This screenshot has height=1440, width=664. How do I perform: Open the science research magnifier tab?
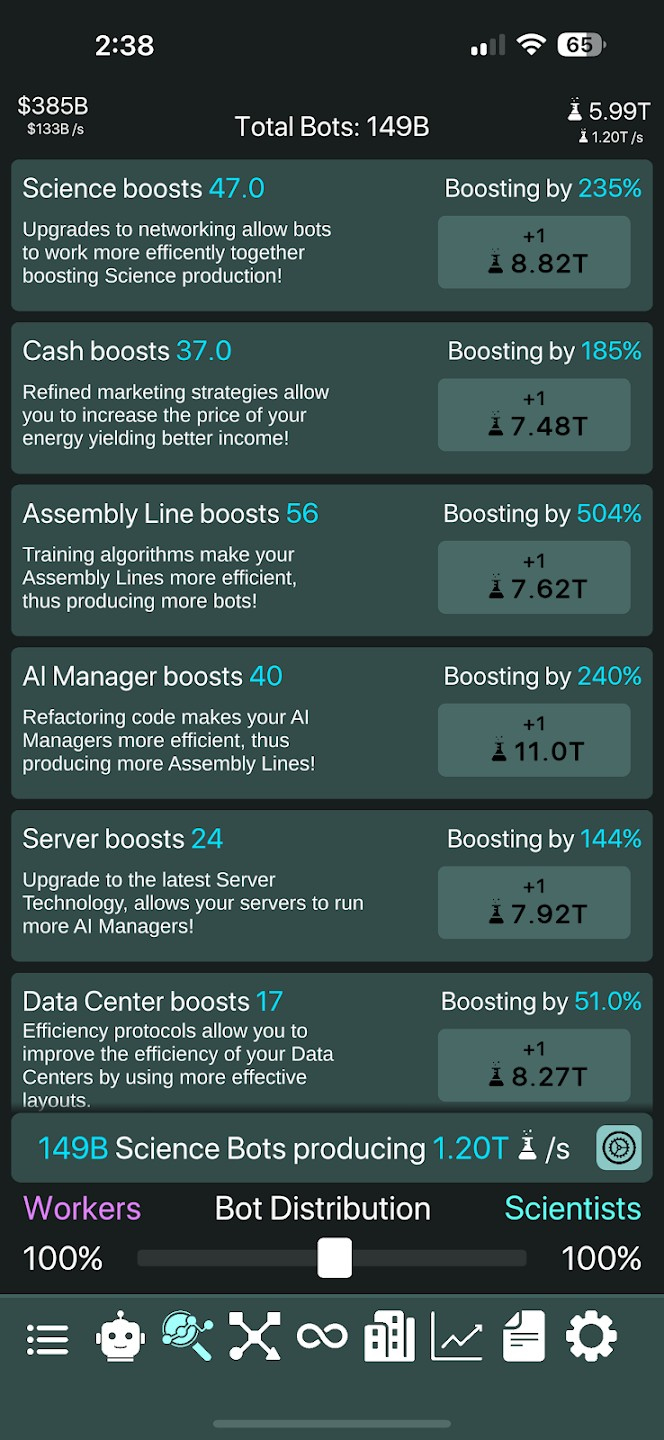coord(188,1337)
